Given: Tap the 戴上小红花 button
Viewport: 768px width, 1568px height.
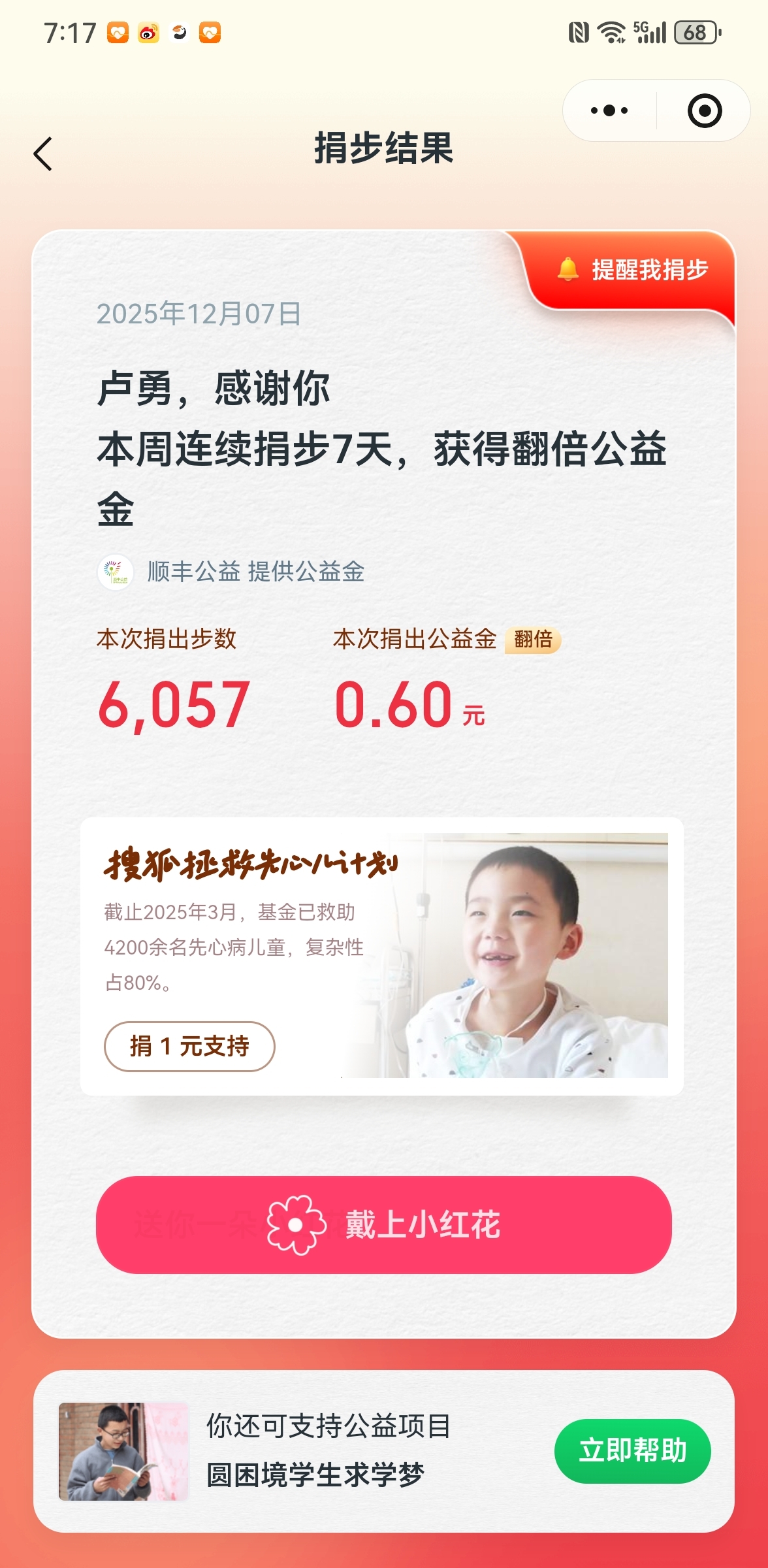Looking at the screenshot, I should [384, 1224].
